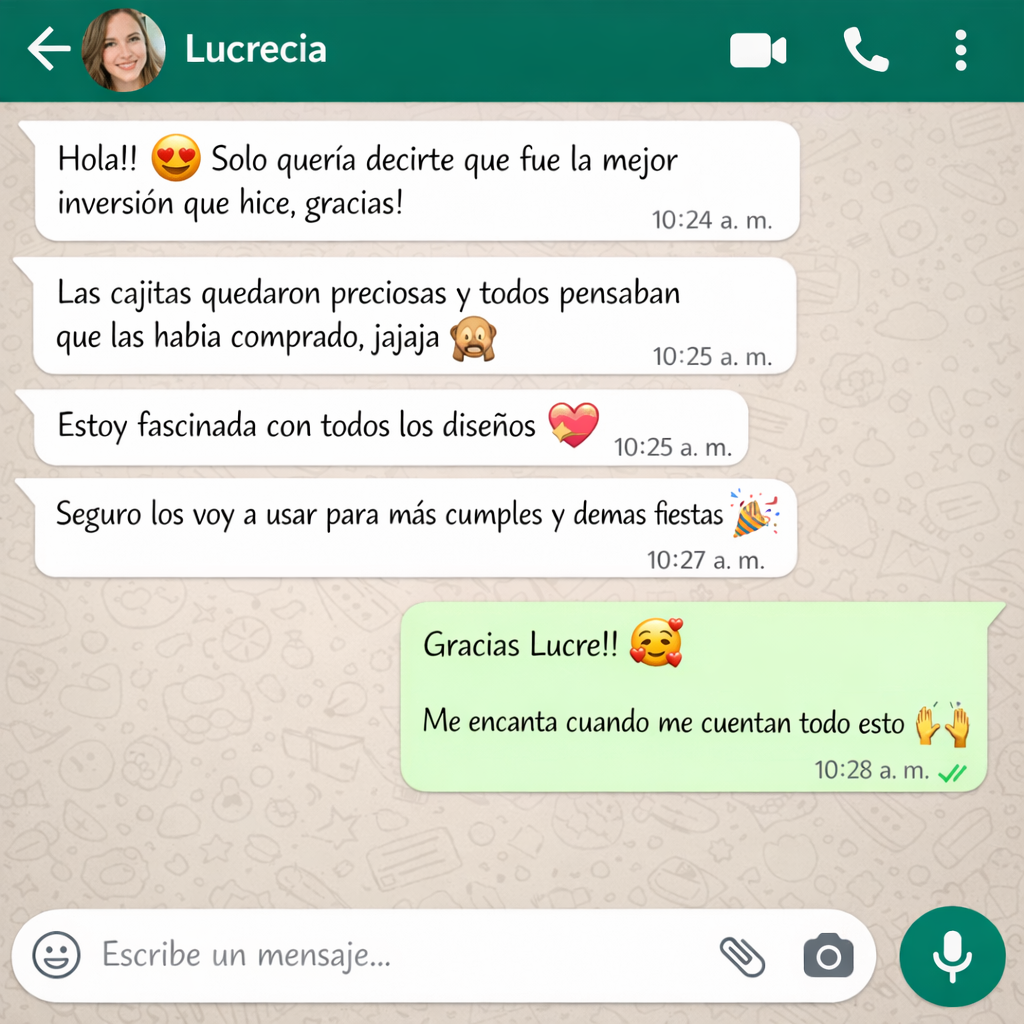Attach a file with the paperclip
The width and height of the screenshot is (1024, 1024).
click(742, 956)
